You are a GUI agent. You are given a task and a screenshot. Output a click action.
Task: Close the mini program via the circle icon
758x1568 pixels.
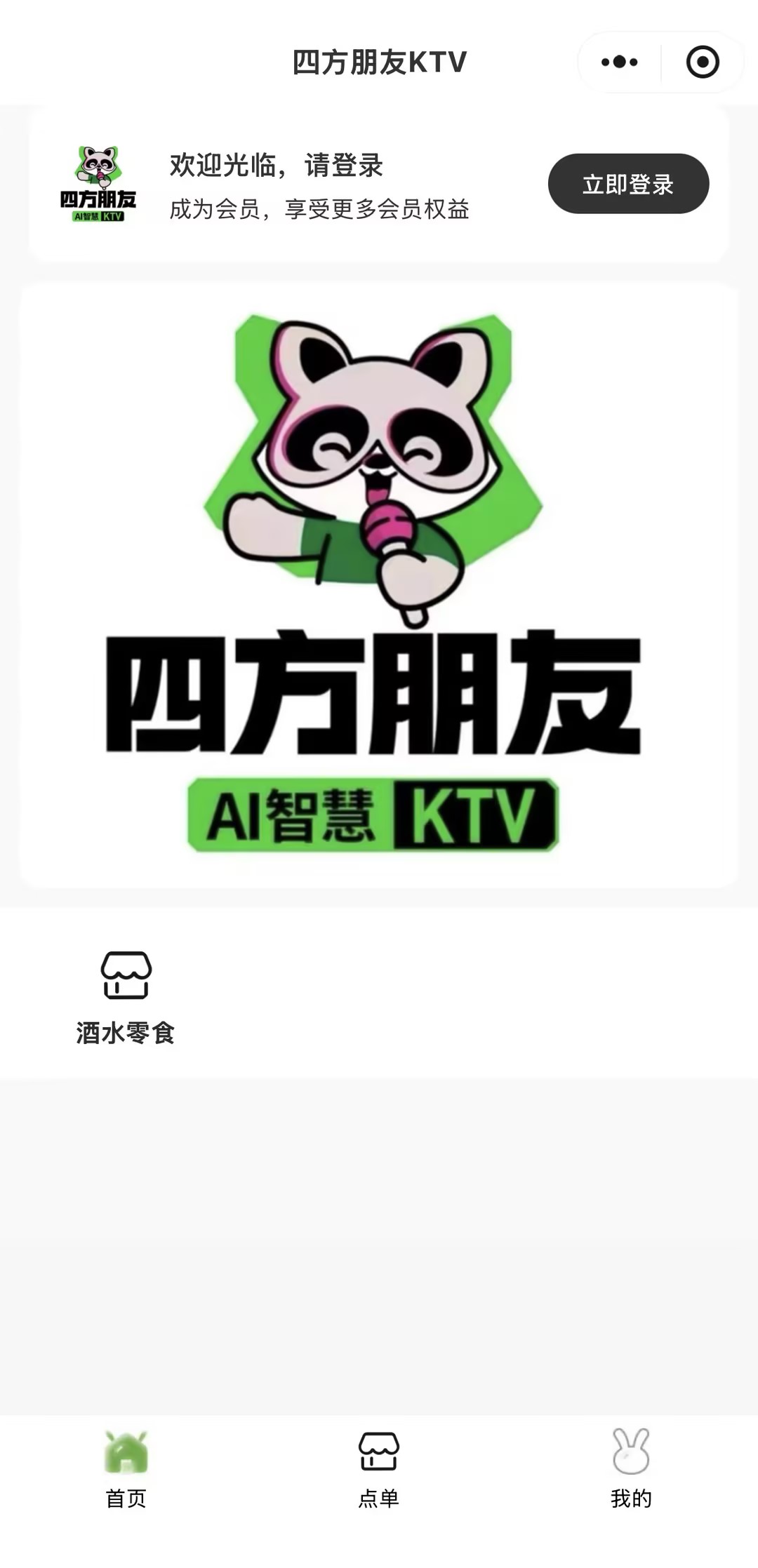pyautogui.click(x=702, y=62)
